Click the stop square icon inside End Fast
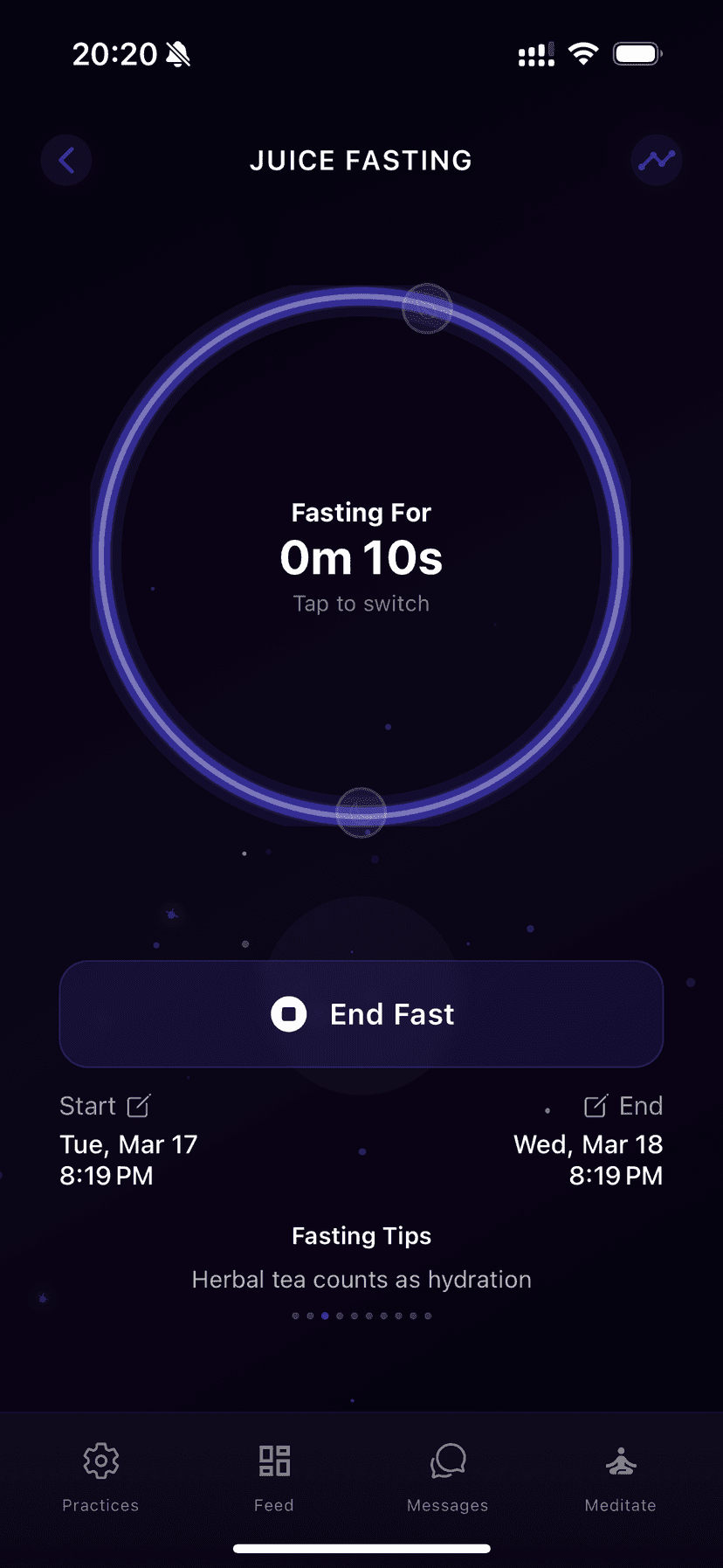The height and width of the screenshot is (1568, 723). [x=288, y=1014]
